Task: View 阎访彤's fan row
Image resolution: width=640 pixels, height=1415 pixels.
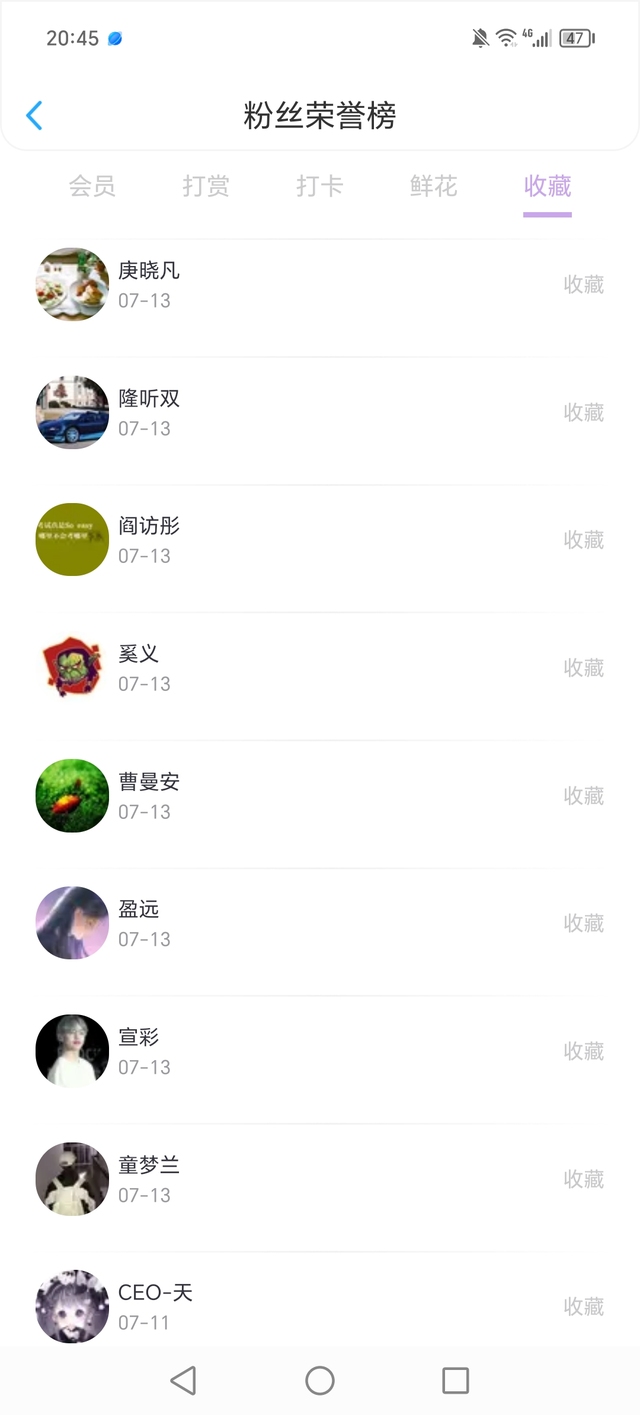Action: (320, 540)
